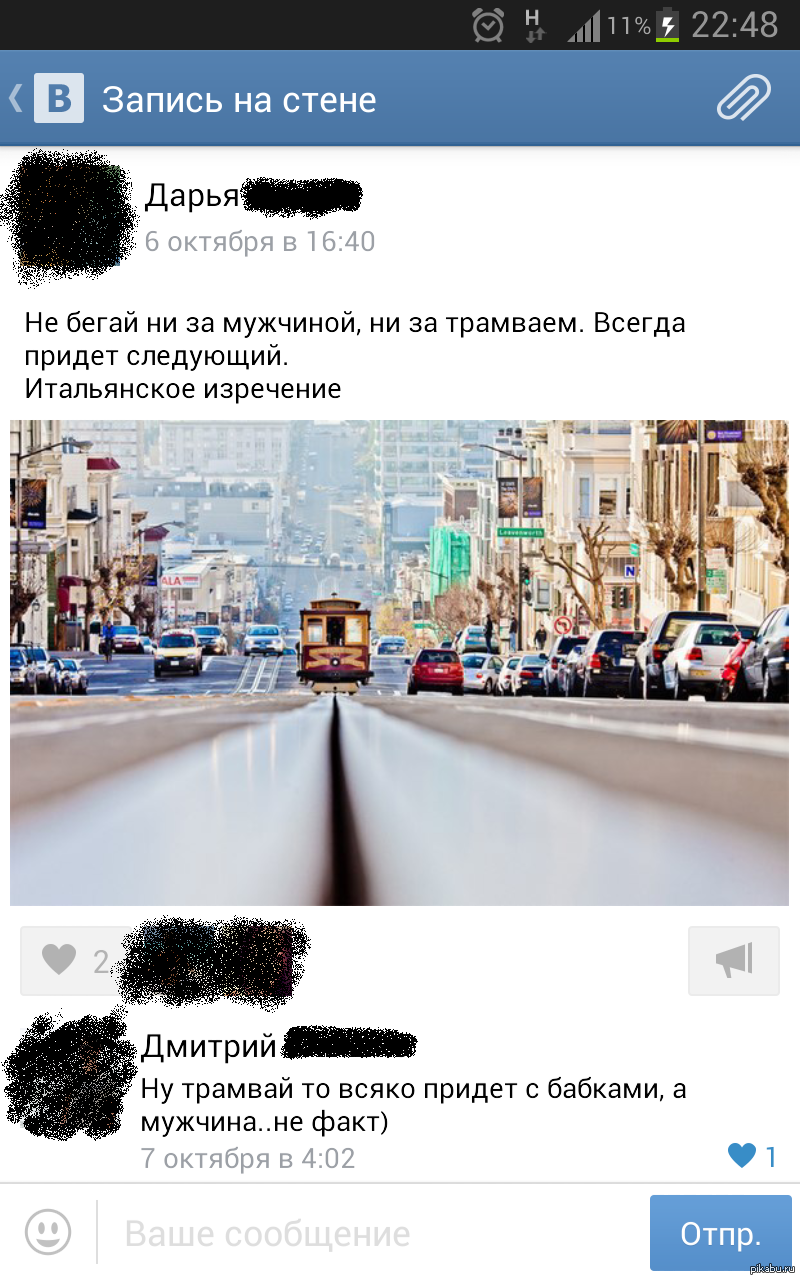Tap the paperclip attach icon
The height and width of the screenshot is (1280, 800).
pos(743,99)
